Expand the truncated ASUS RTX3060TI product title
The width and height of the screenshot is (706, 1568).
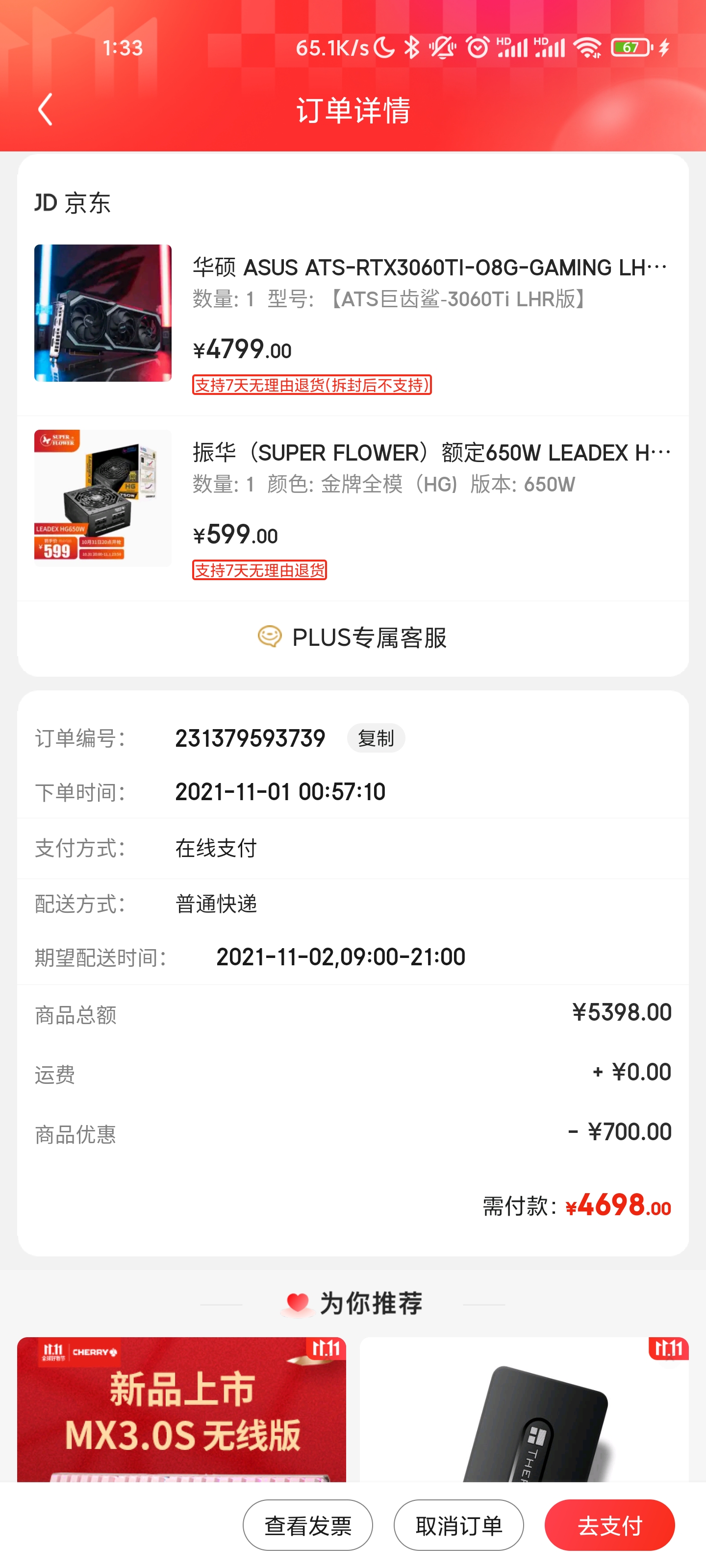tap(427, 267)
